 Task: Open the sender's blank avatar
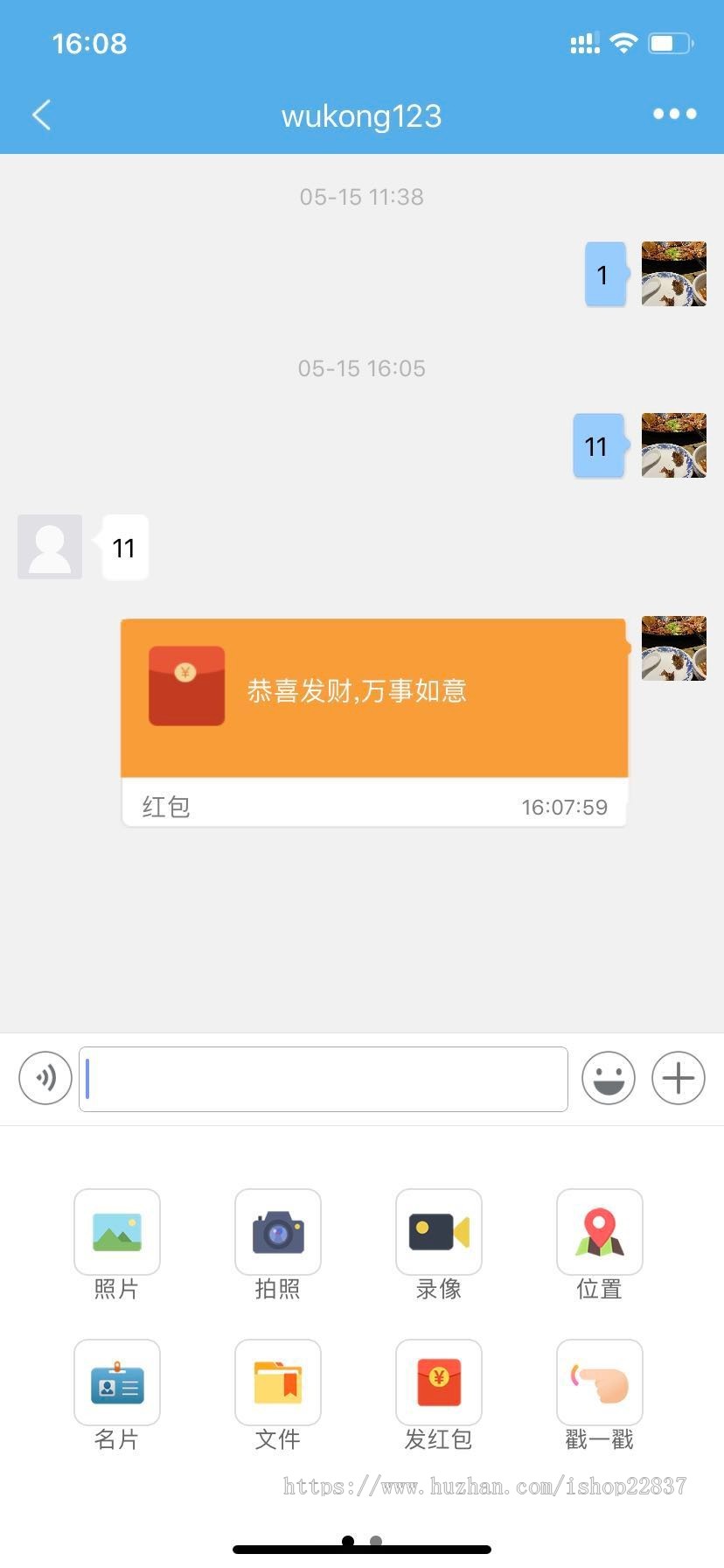pyautogui.click(x=50, y=546)
